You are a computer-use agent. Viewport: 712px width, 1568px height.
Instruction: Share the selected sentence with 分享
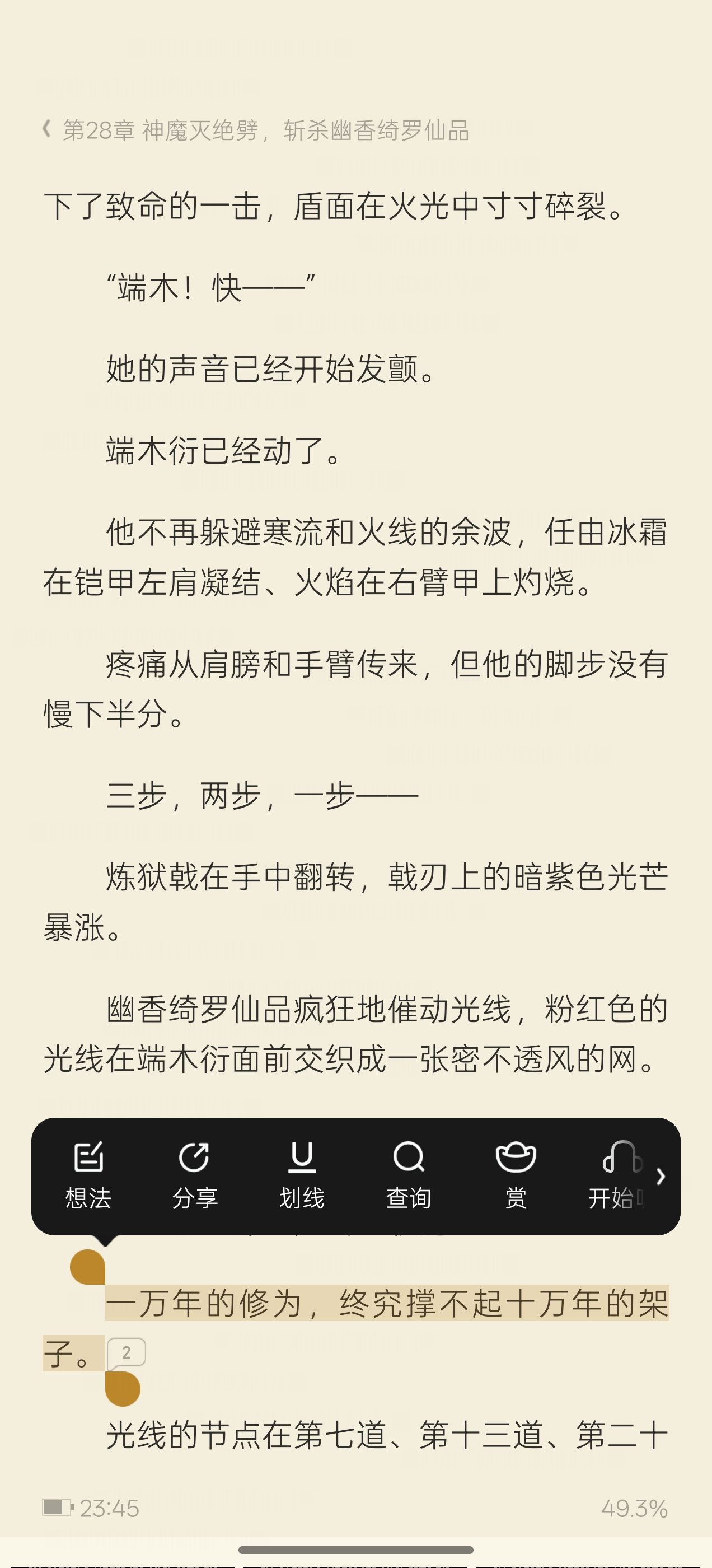pyautogui.click(x=195, y=1175)
